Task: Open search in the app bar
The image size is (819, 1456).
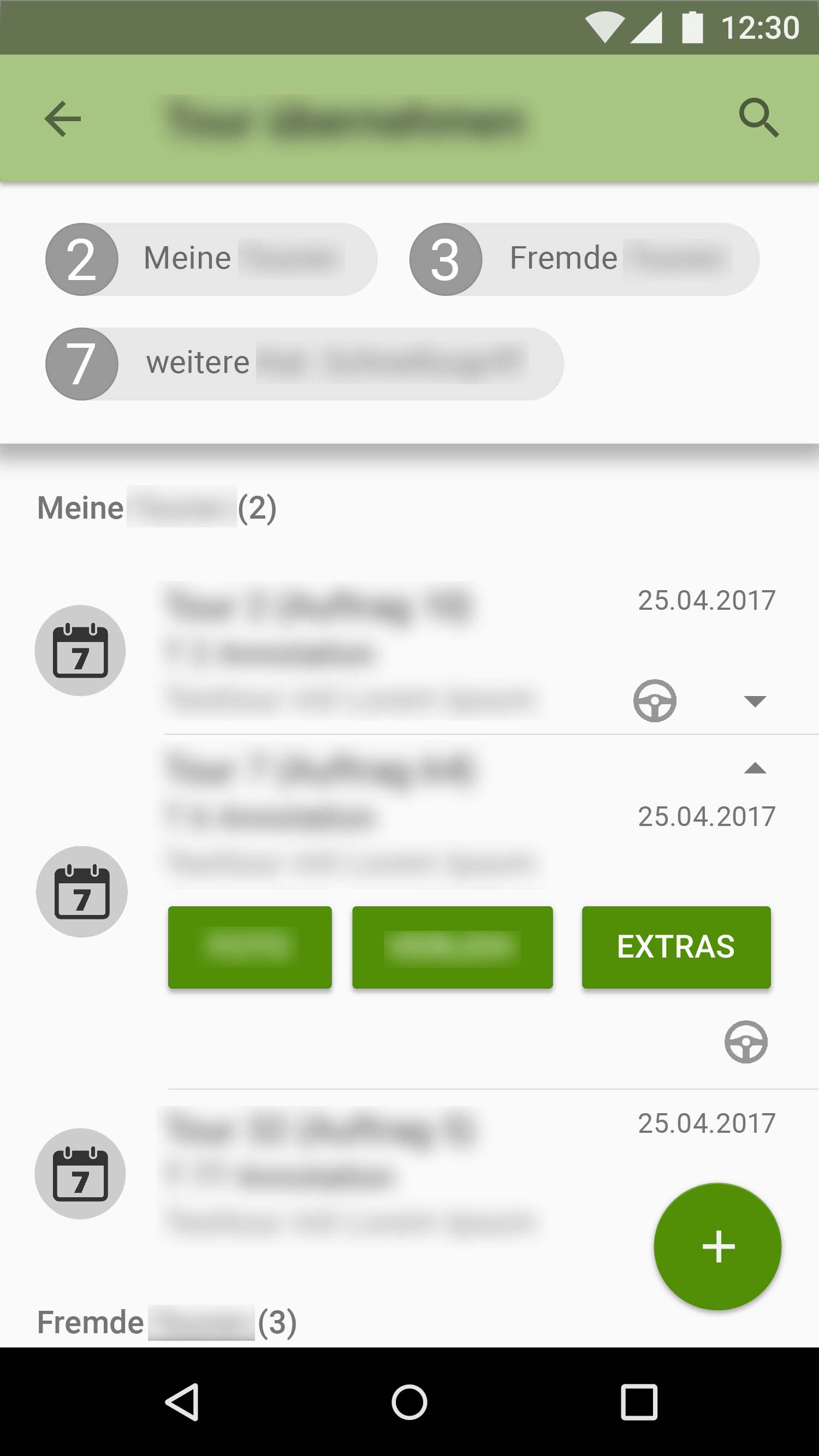Action: click(758, 118)
